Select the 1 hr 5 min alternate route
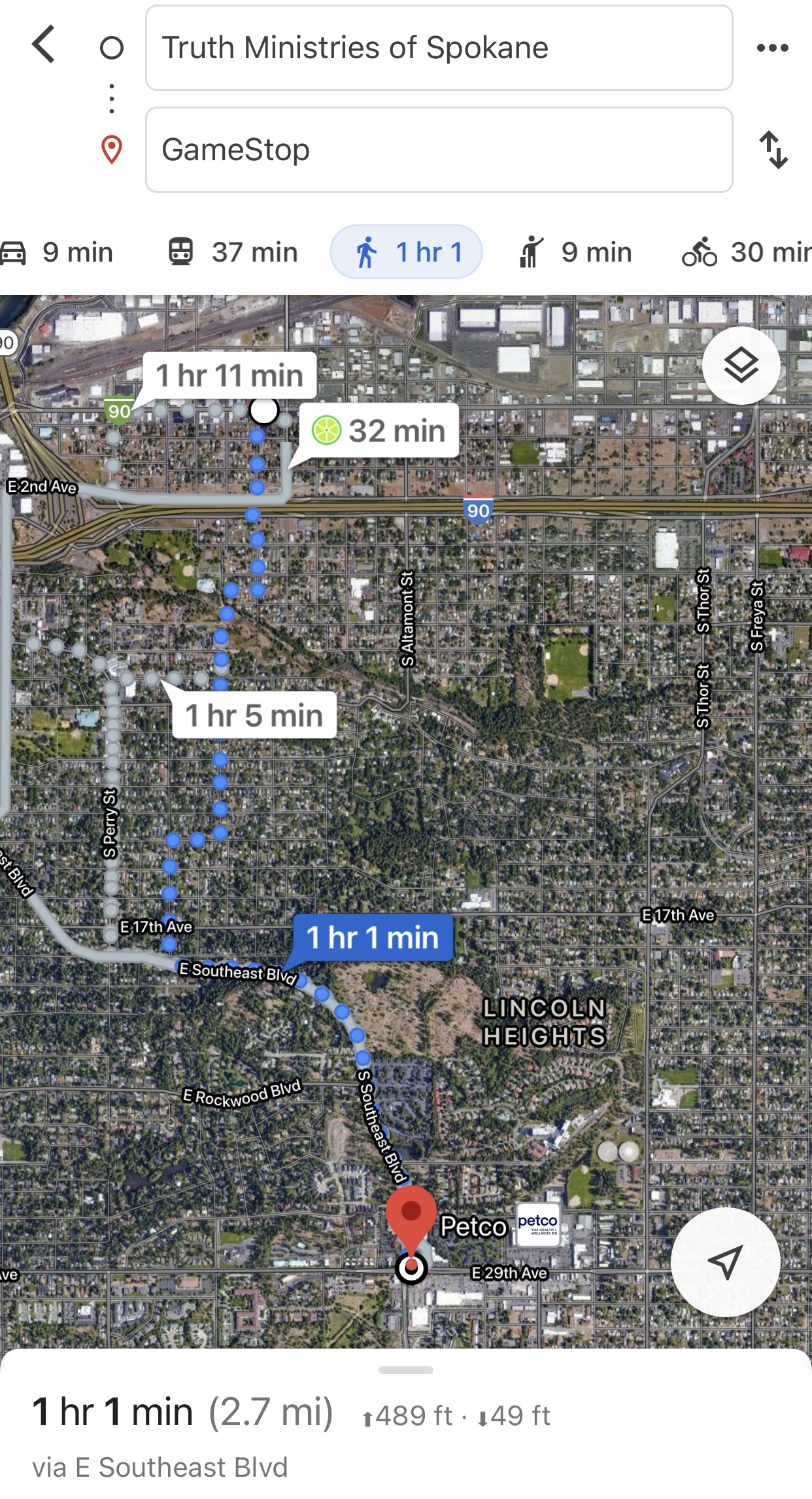Screen dimensions: 812x1499 click(254, 715)
